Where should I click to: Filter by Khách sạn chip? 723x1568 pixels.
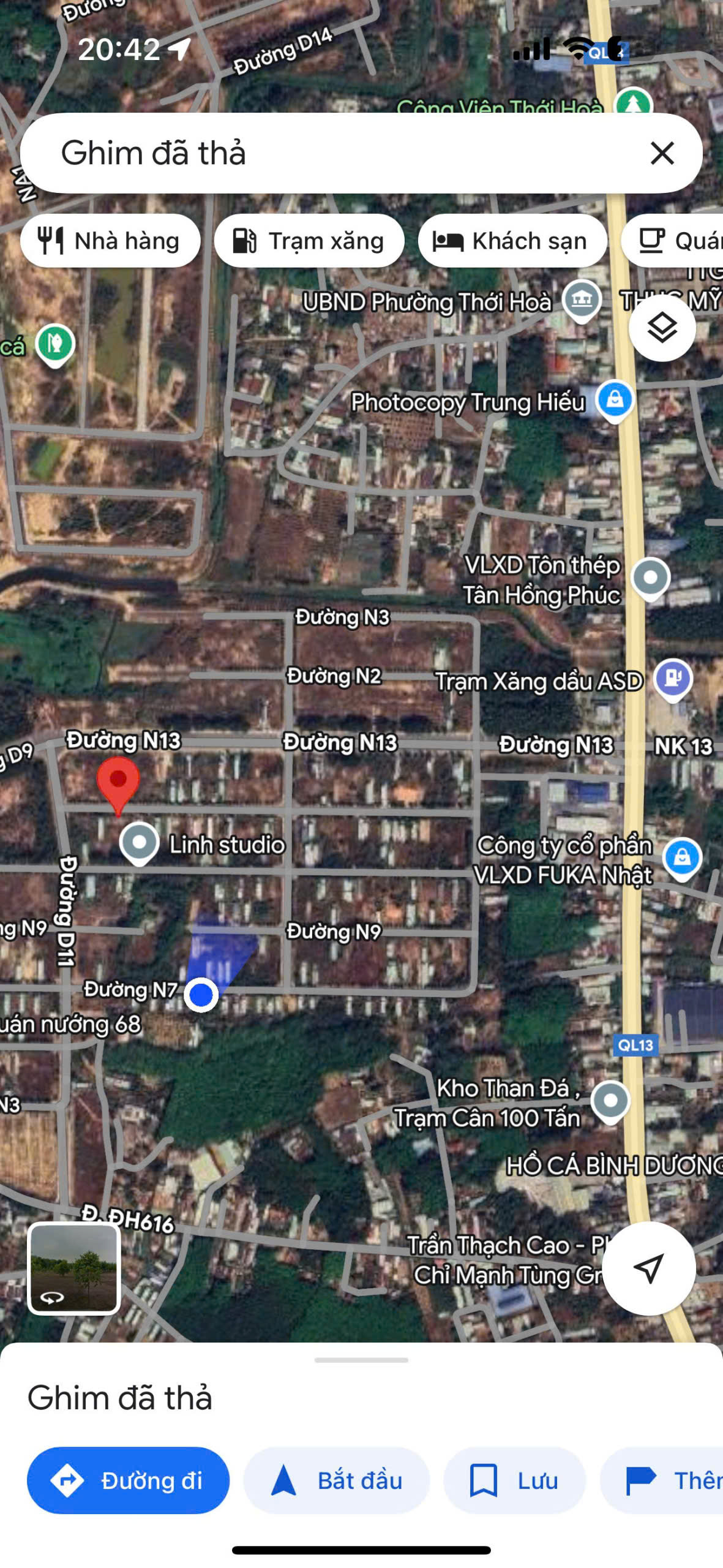click(512, 241)
